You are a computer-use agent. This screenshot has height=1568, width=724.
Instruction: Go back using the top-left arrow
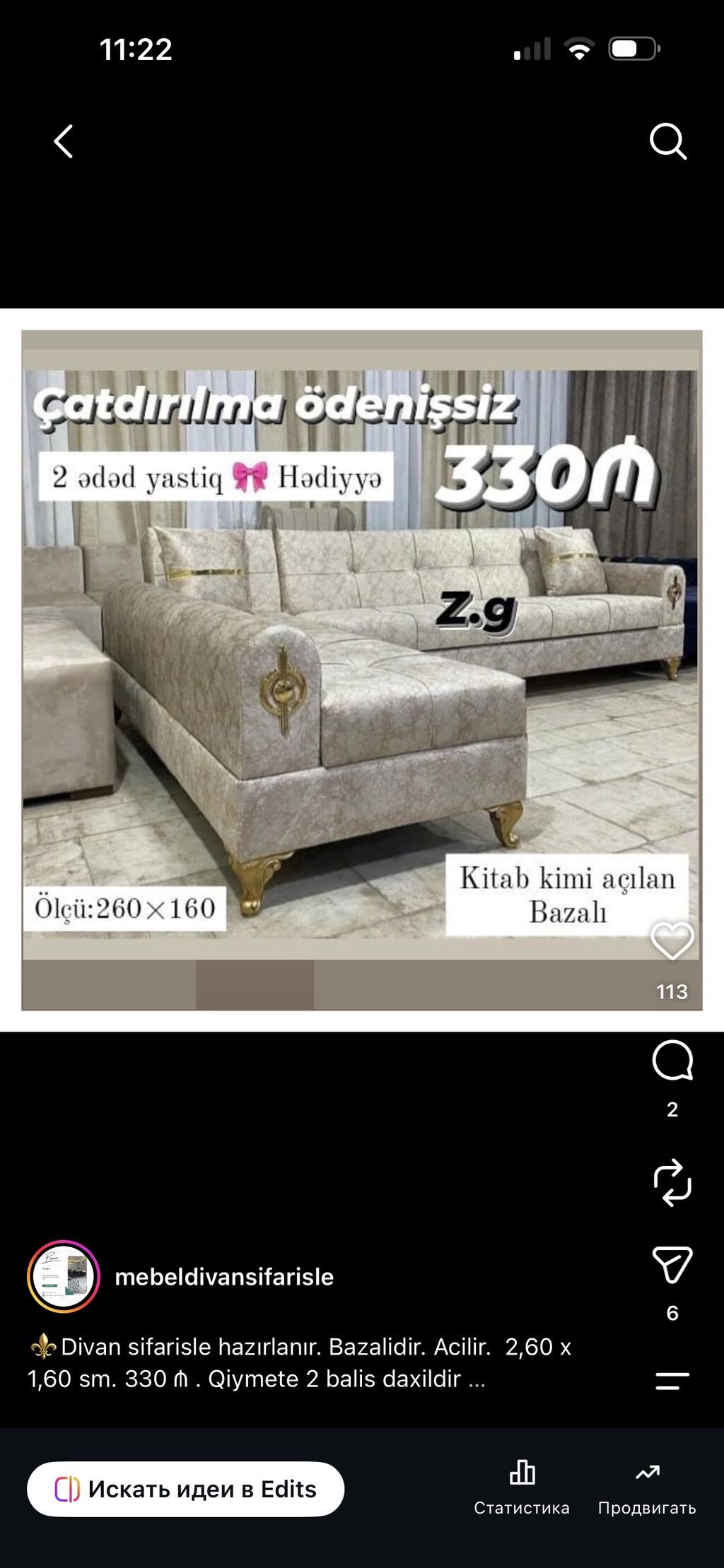tap(64, 141)
